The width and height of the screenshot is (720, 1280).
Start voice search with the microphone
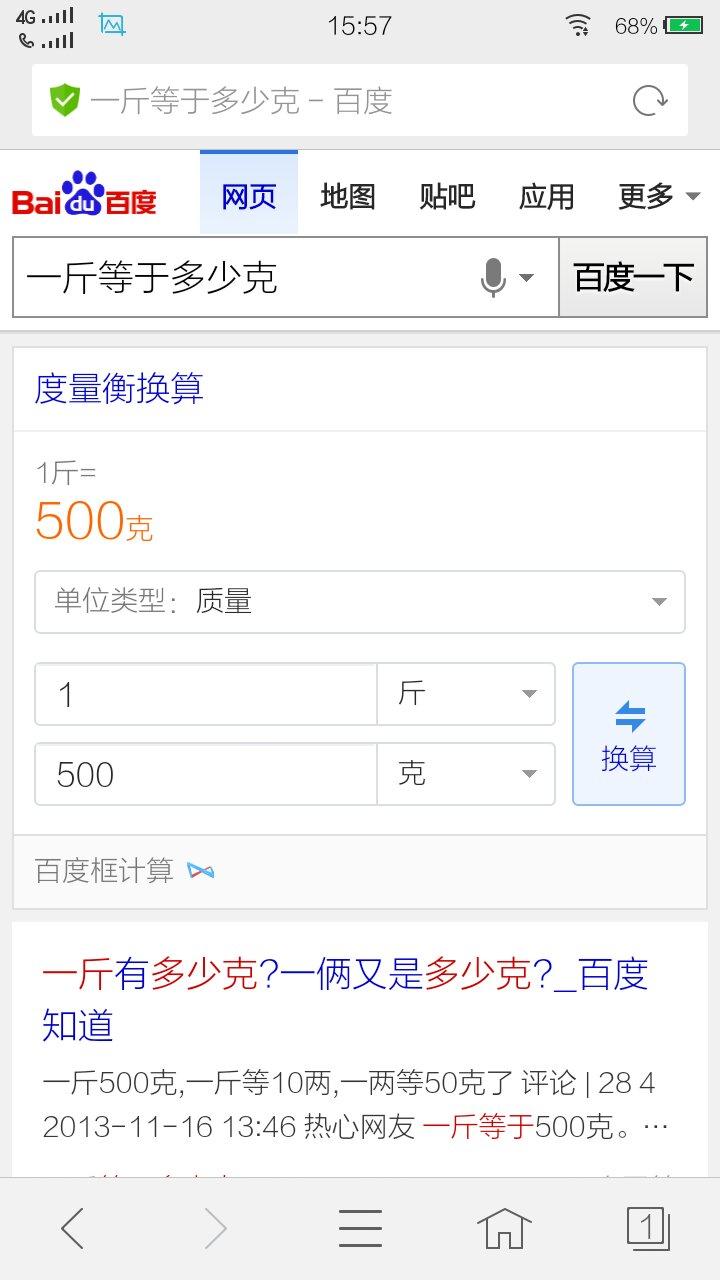pos(494,278)
